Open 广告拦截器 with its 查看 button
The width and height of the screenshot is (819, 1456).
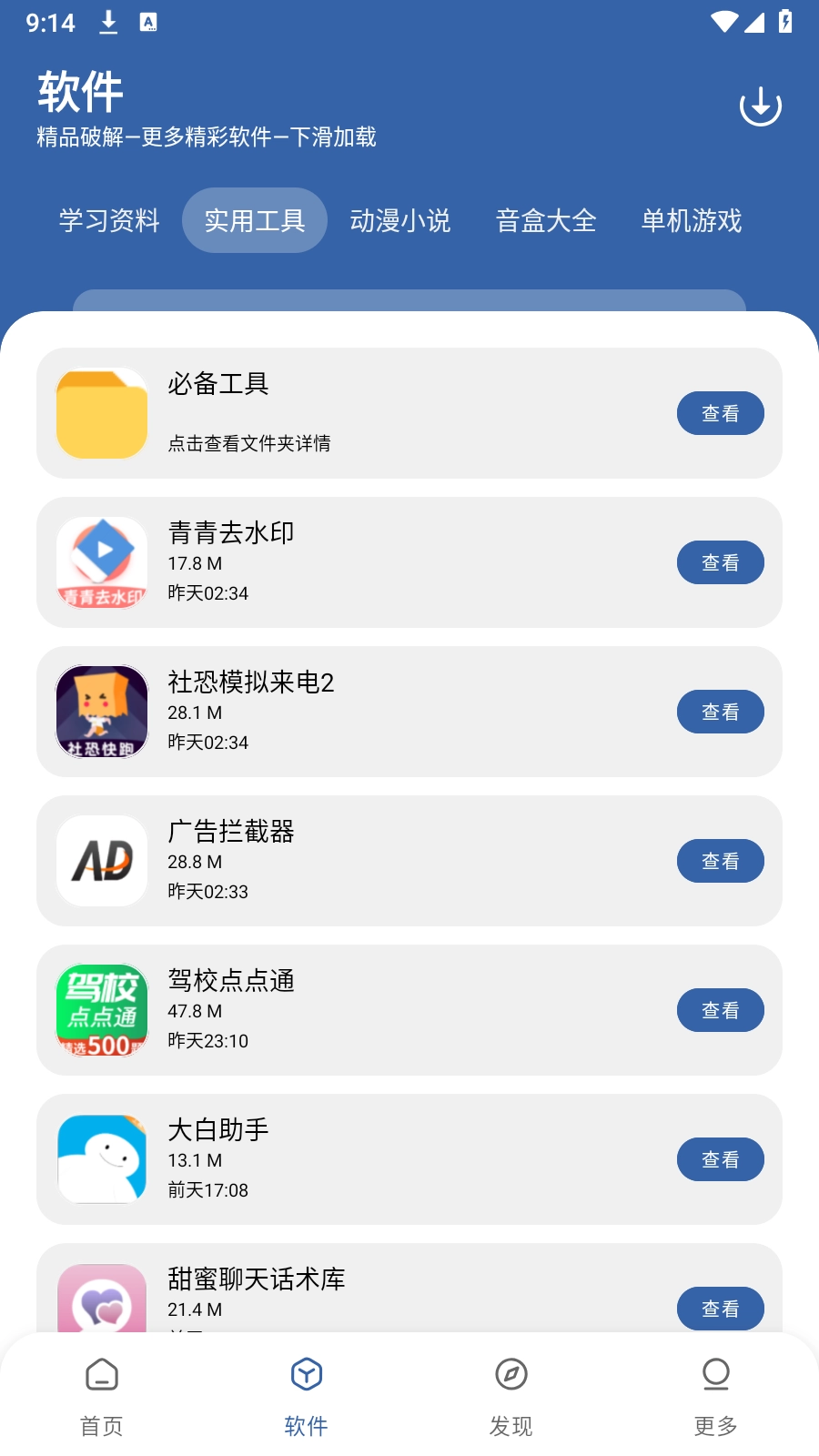coord(720,861)
